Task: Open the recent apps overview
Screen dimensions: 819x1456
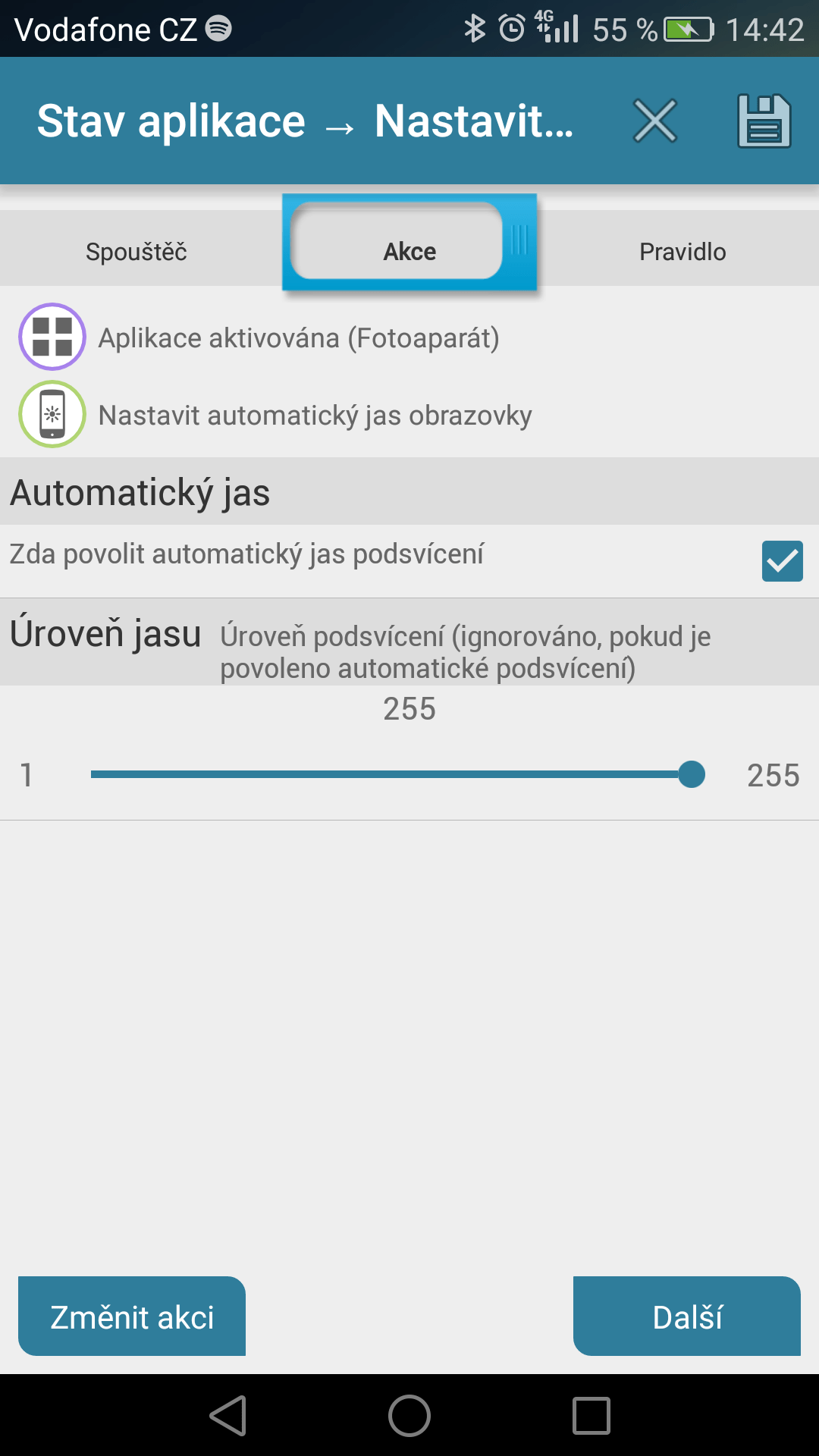Action: [x=591, y=1416]
